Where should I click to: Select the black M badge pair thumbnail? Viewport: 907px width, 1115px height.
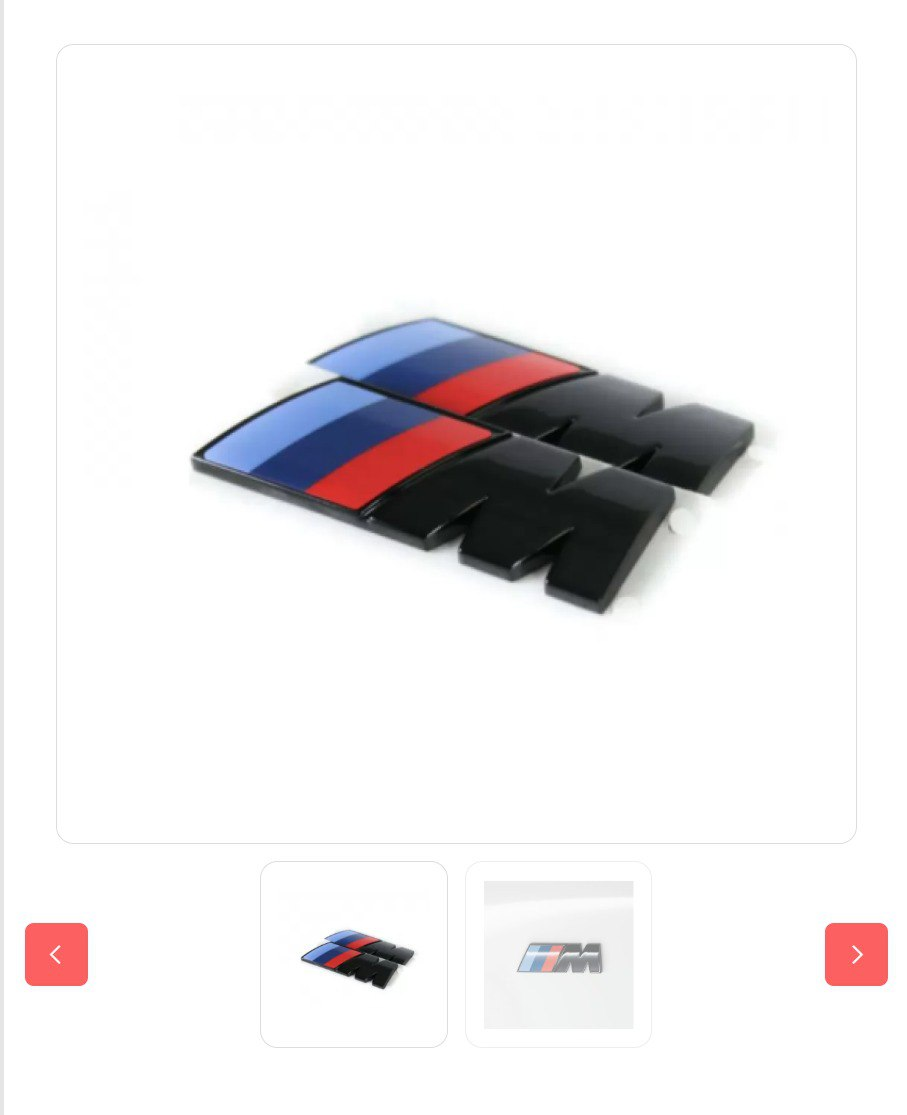click(354, 954)
